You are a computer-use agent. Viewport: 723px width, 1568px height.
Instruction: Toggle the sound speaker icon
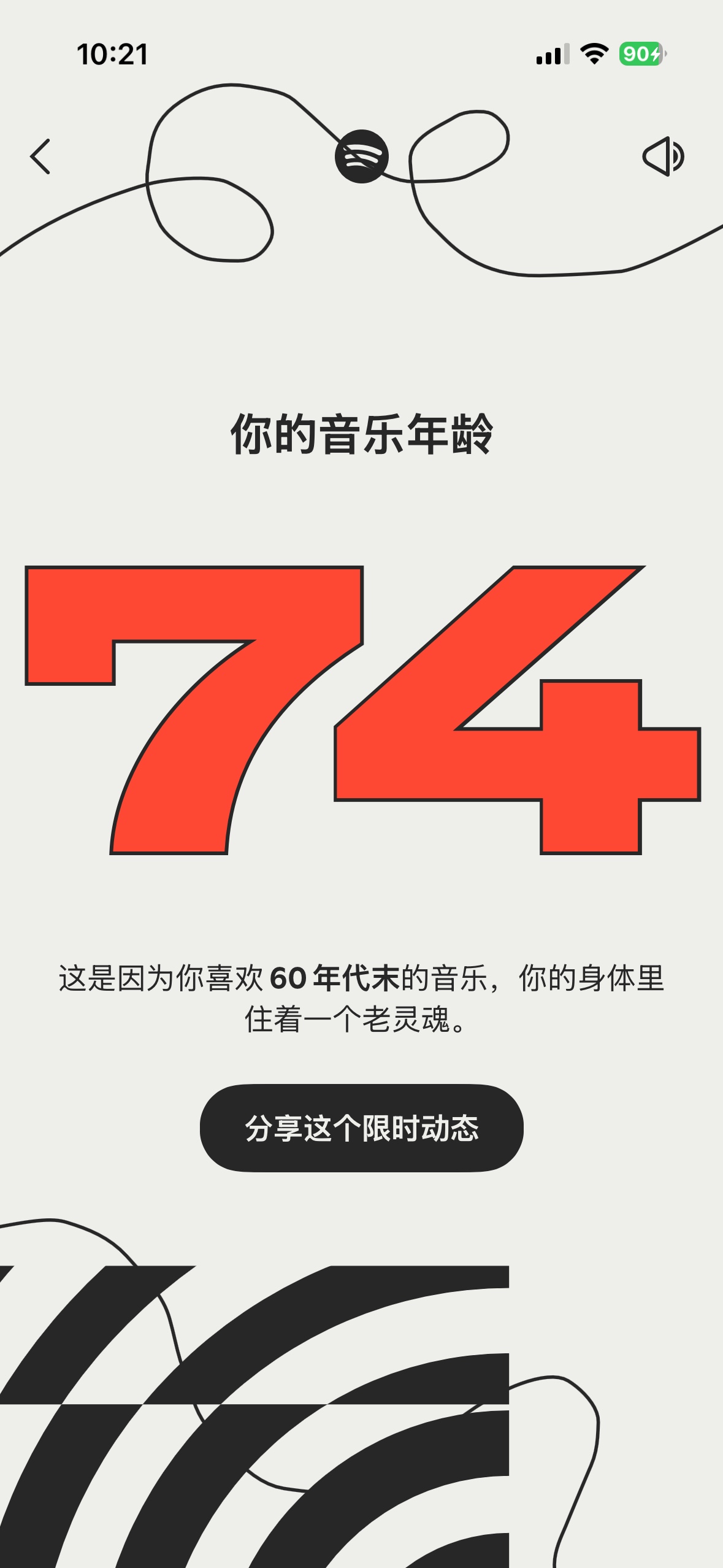click(x=664, y=156)
